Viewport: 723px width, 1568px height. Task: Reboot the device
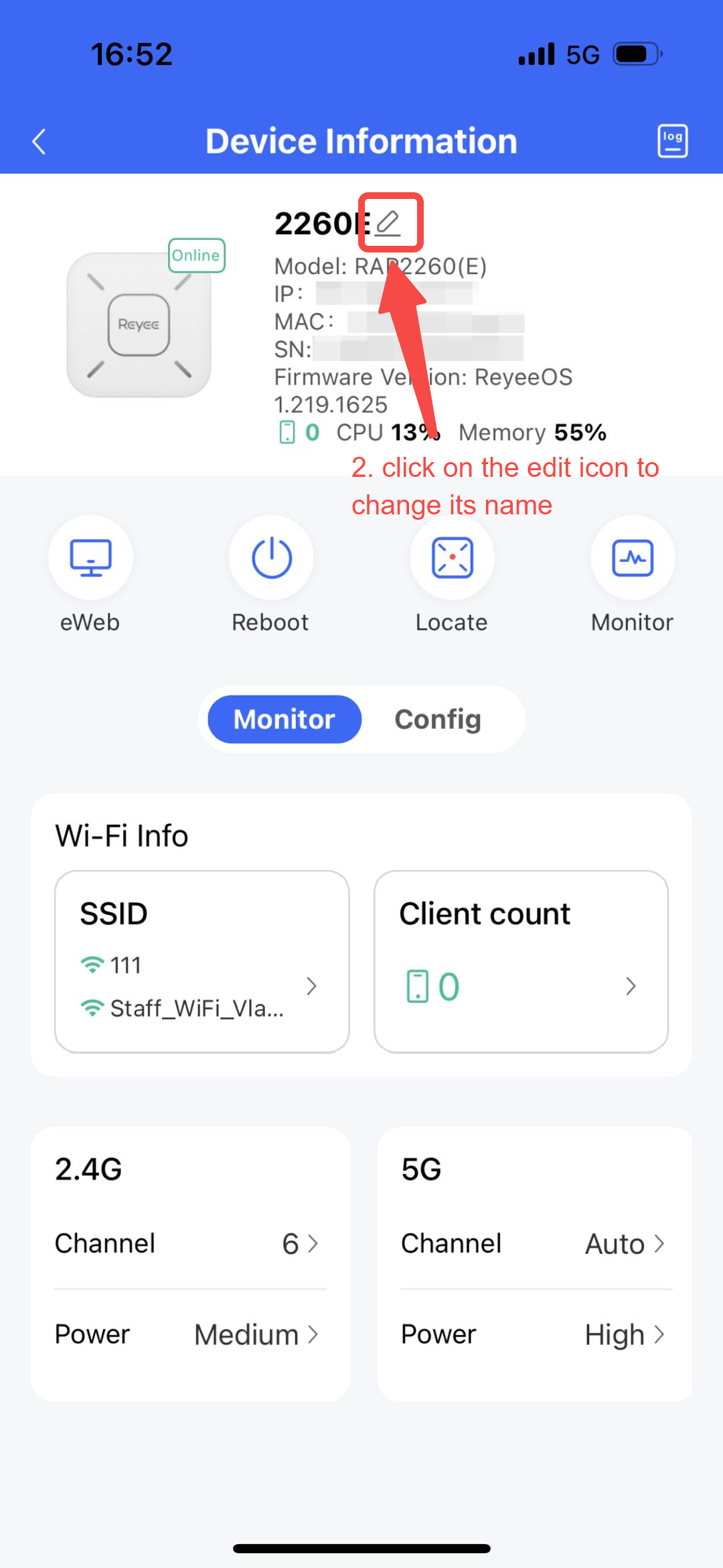tap(271, 558)
